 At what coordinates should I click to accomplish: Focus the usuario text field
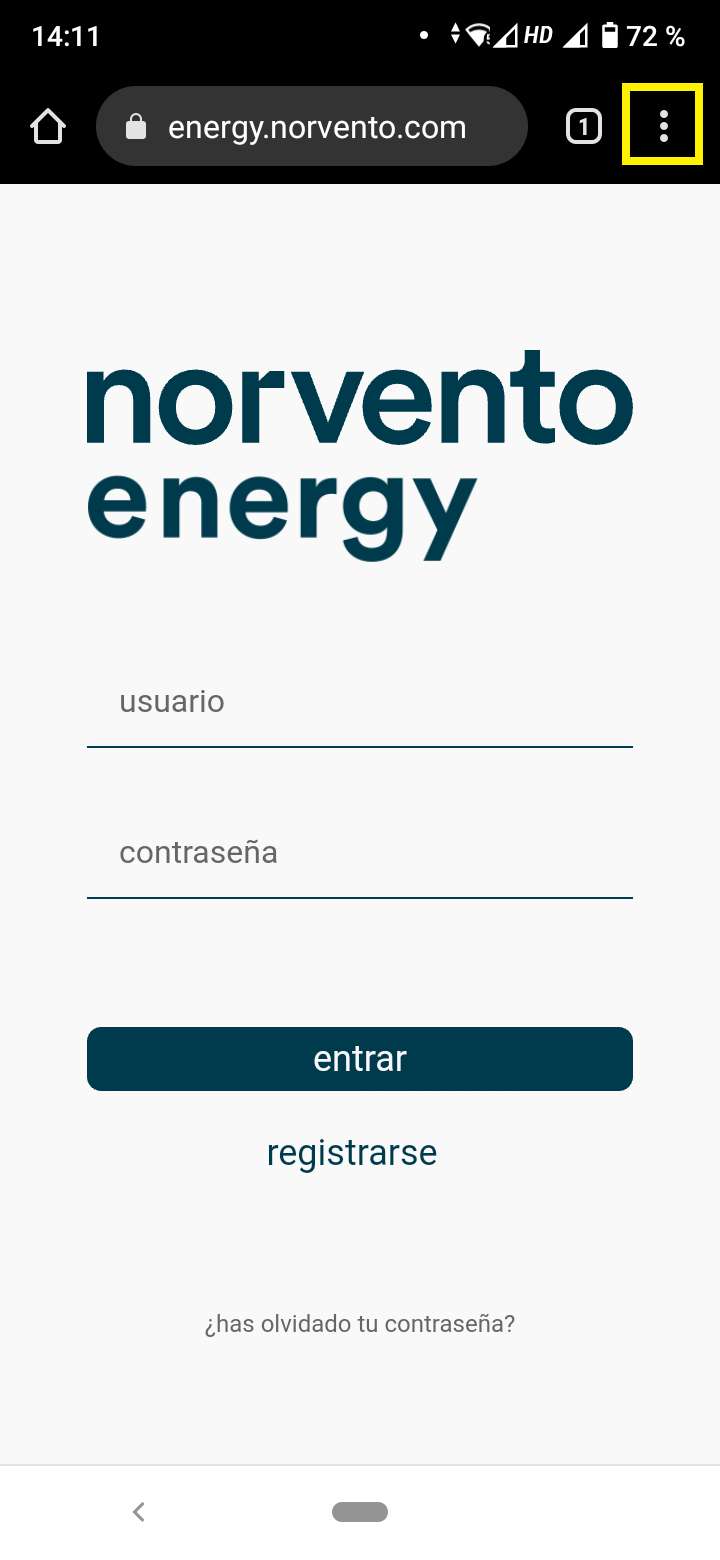[x=360, y=703]
